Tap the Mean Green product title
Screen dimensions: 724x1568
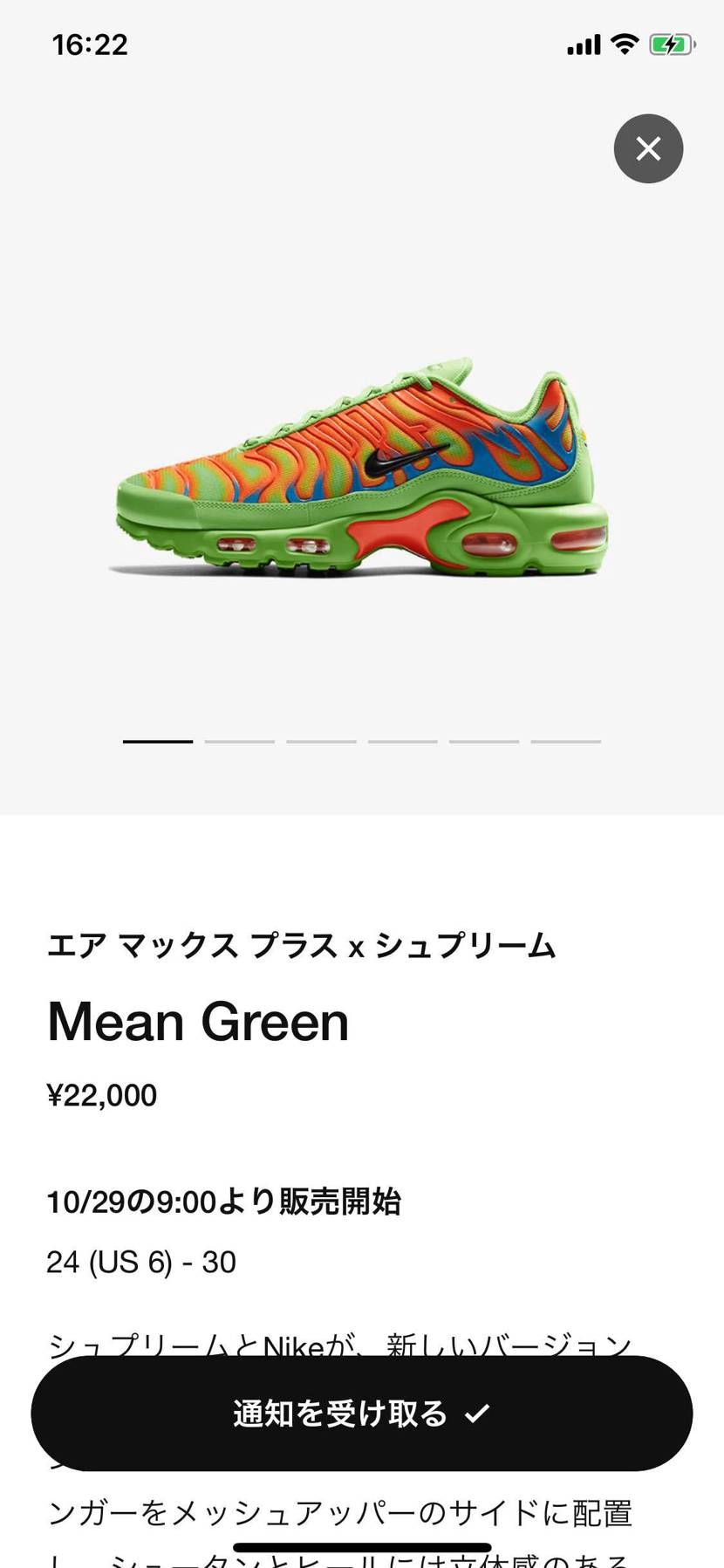(197, 1023)
